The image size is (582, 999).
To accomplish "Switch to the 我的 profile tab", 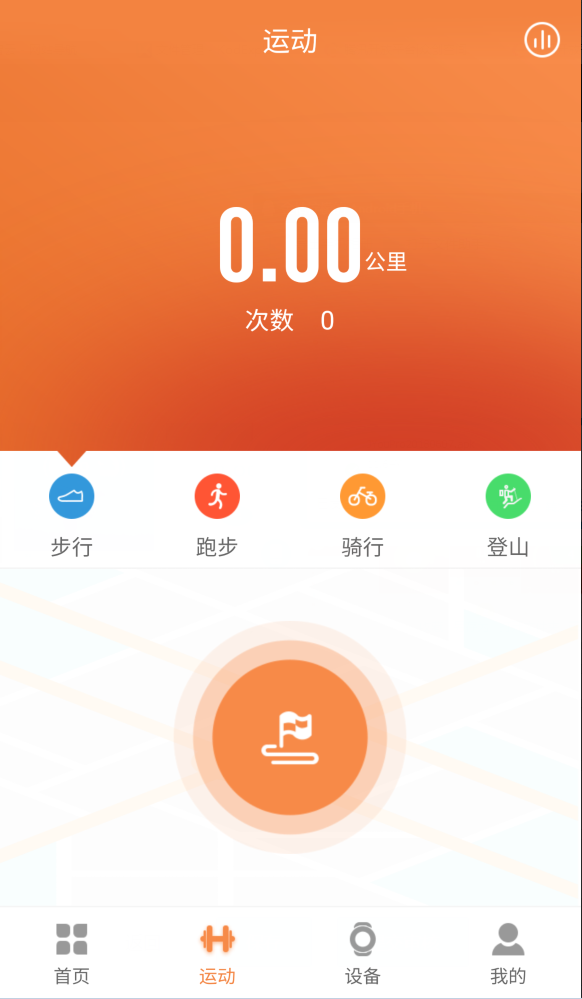I will [x=508, y=953].
